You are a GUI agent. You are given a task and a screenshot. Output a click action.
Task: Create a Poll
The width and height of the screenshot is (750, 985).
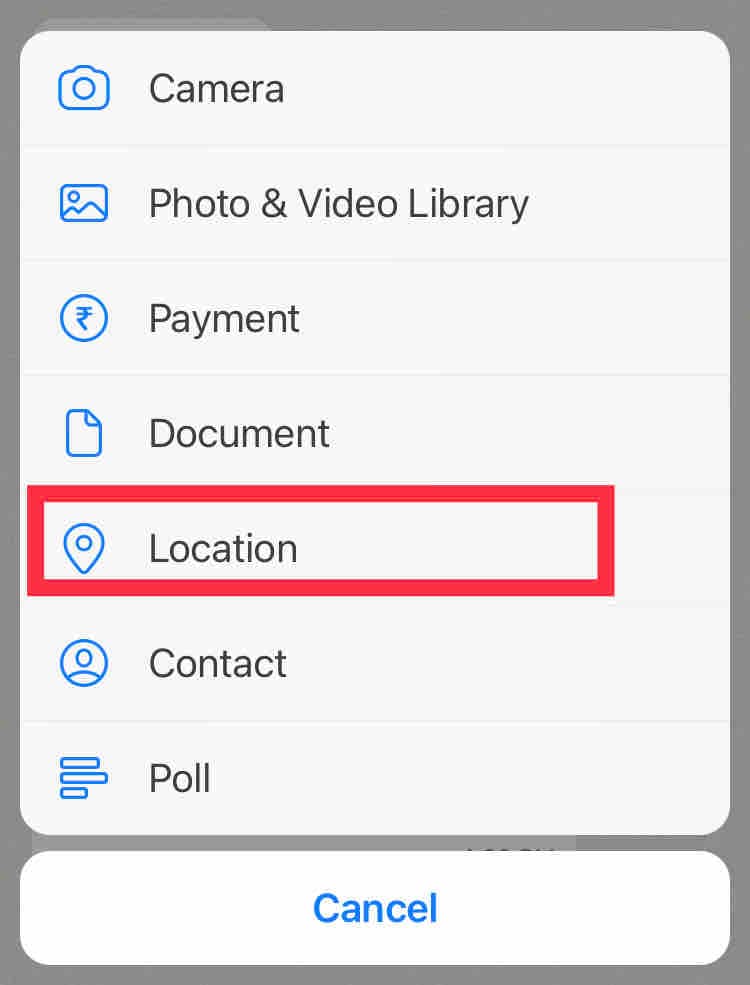click(180, 779)
